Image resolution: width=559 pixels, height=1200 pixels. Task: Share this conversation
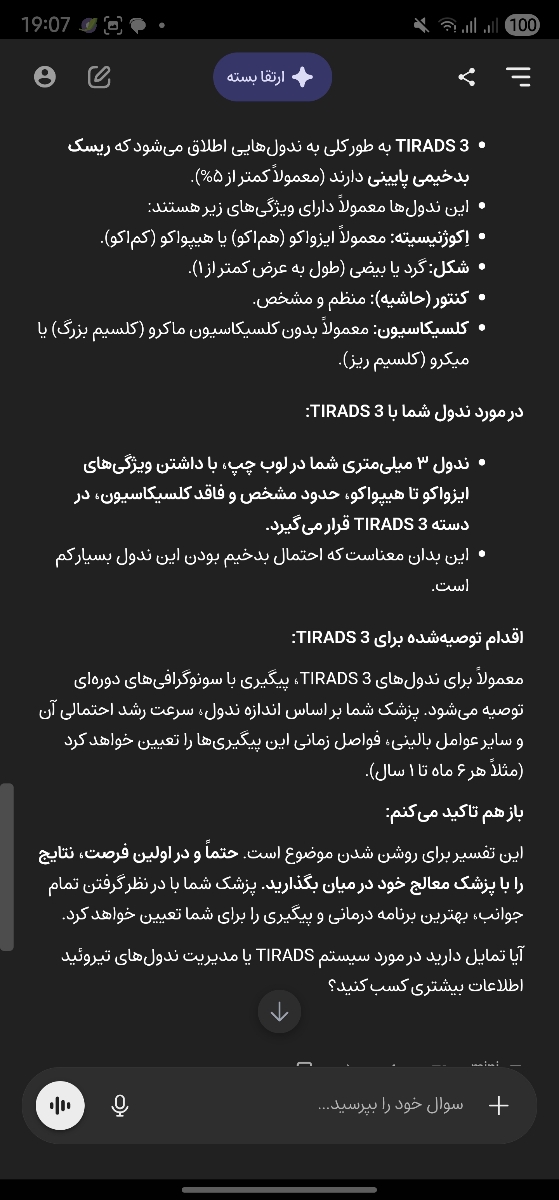tap(466, 77)
